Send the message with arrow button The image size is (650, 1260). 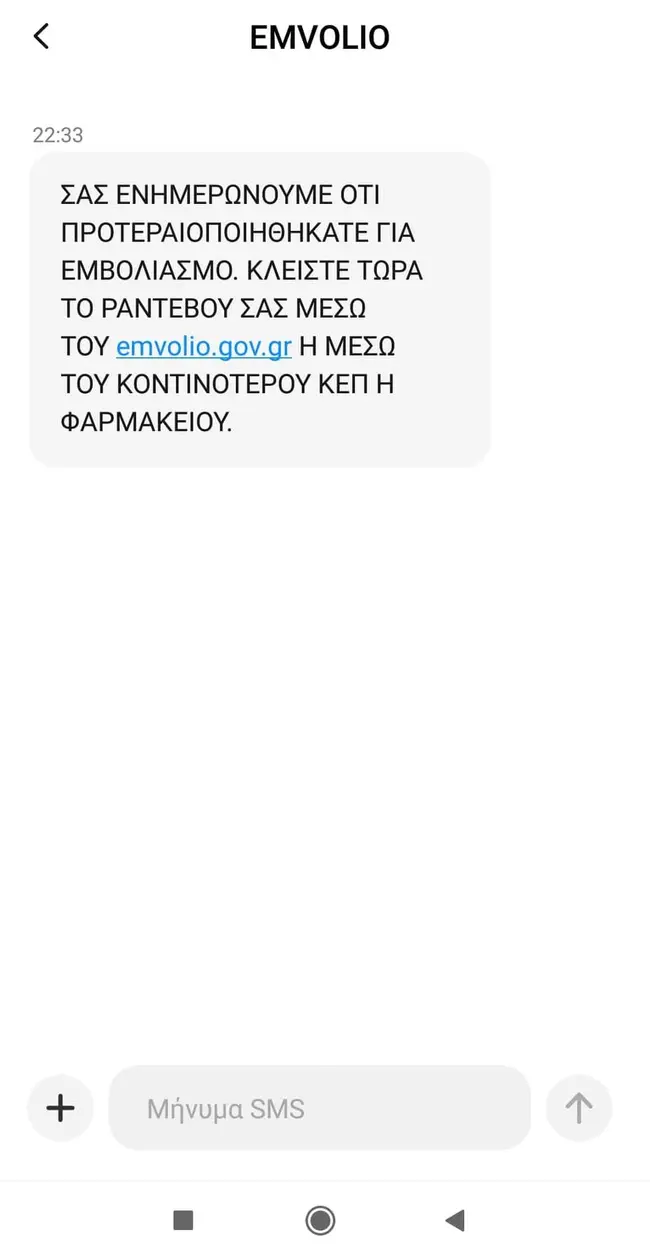pos(579,1108)
